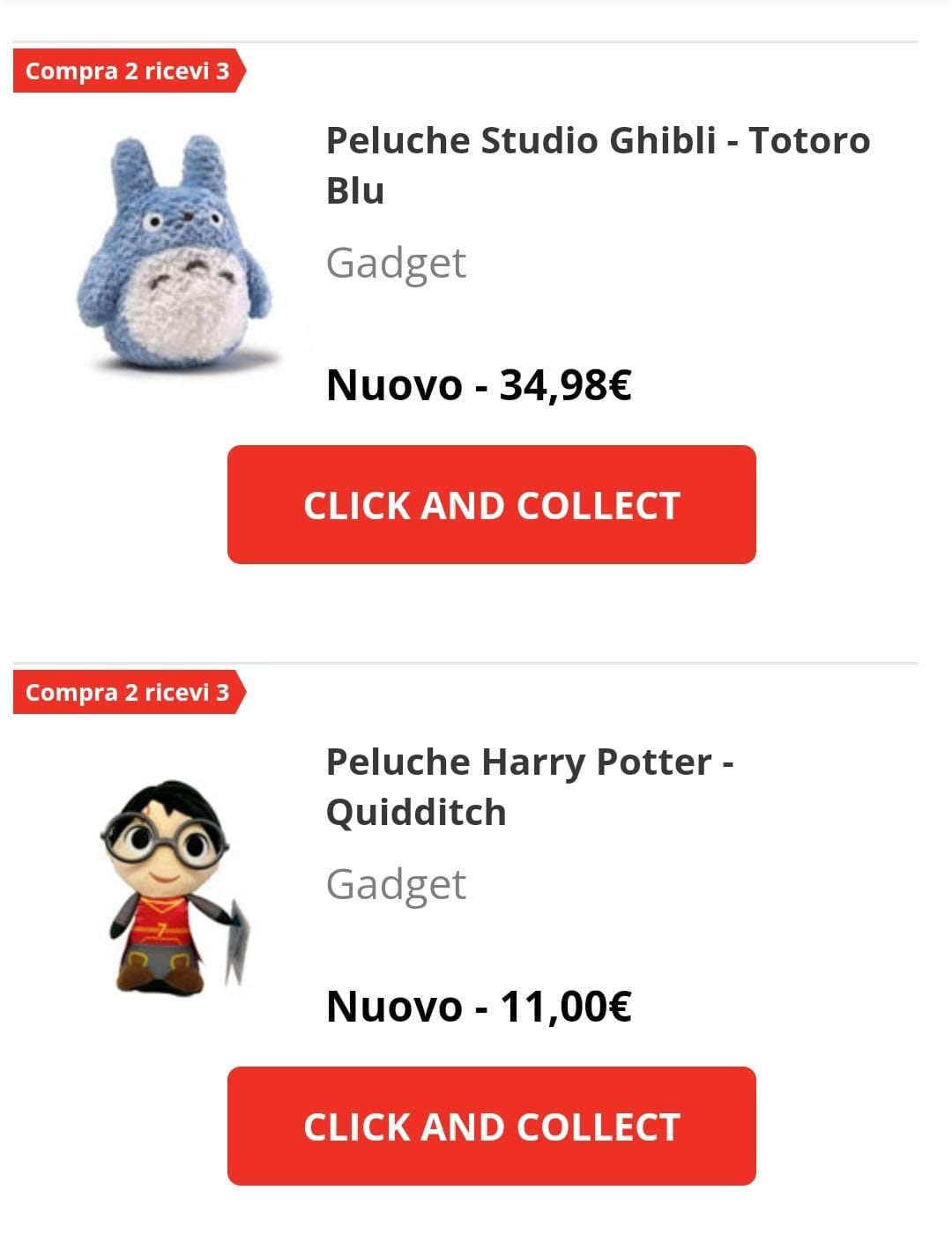Tap Click and Collect for Harry Potter Quidditch plush
The height and width of the screenshot is (1242, 952).
(x=491, y=1126)
